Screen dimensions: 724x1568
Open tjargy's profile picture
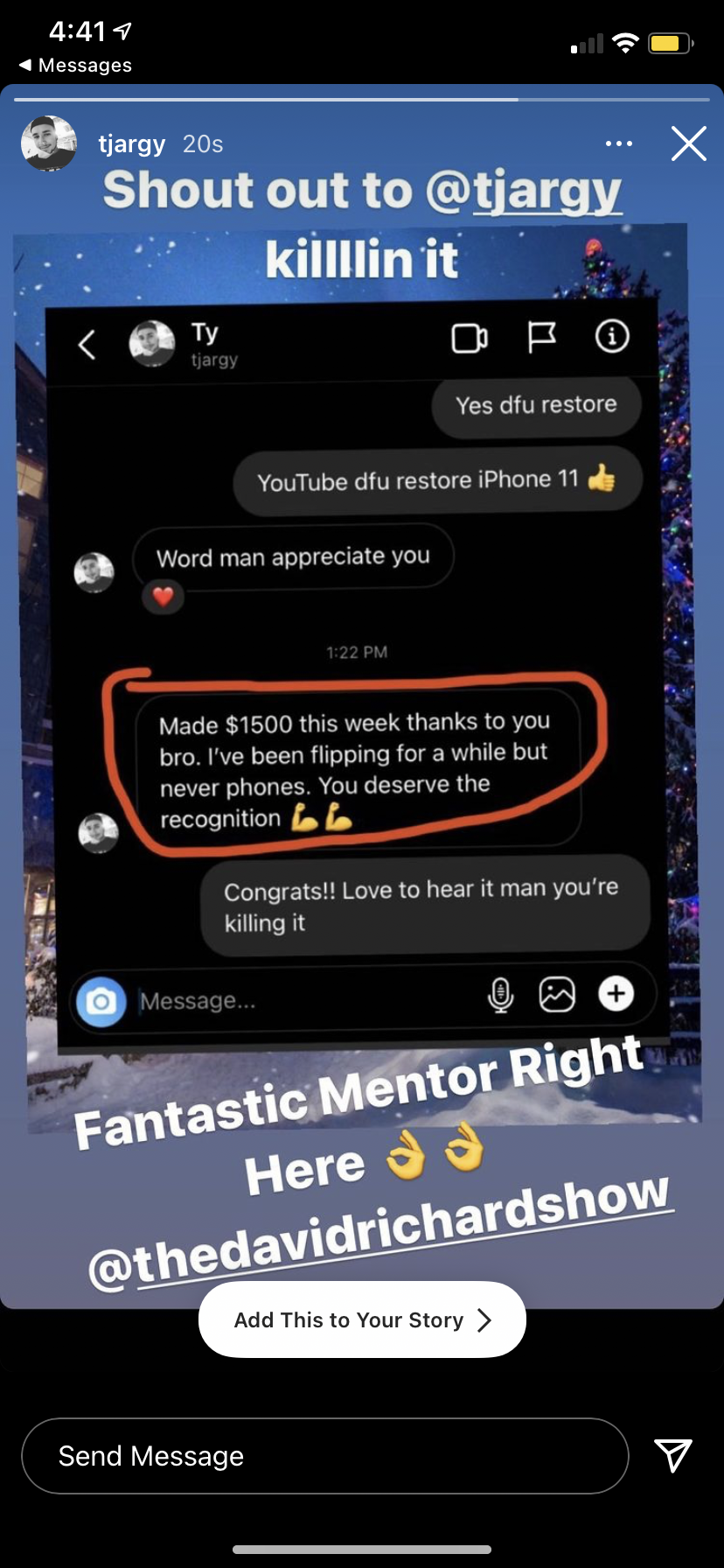49,143
